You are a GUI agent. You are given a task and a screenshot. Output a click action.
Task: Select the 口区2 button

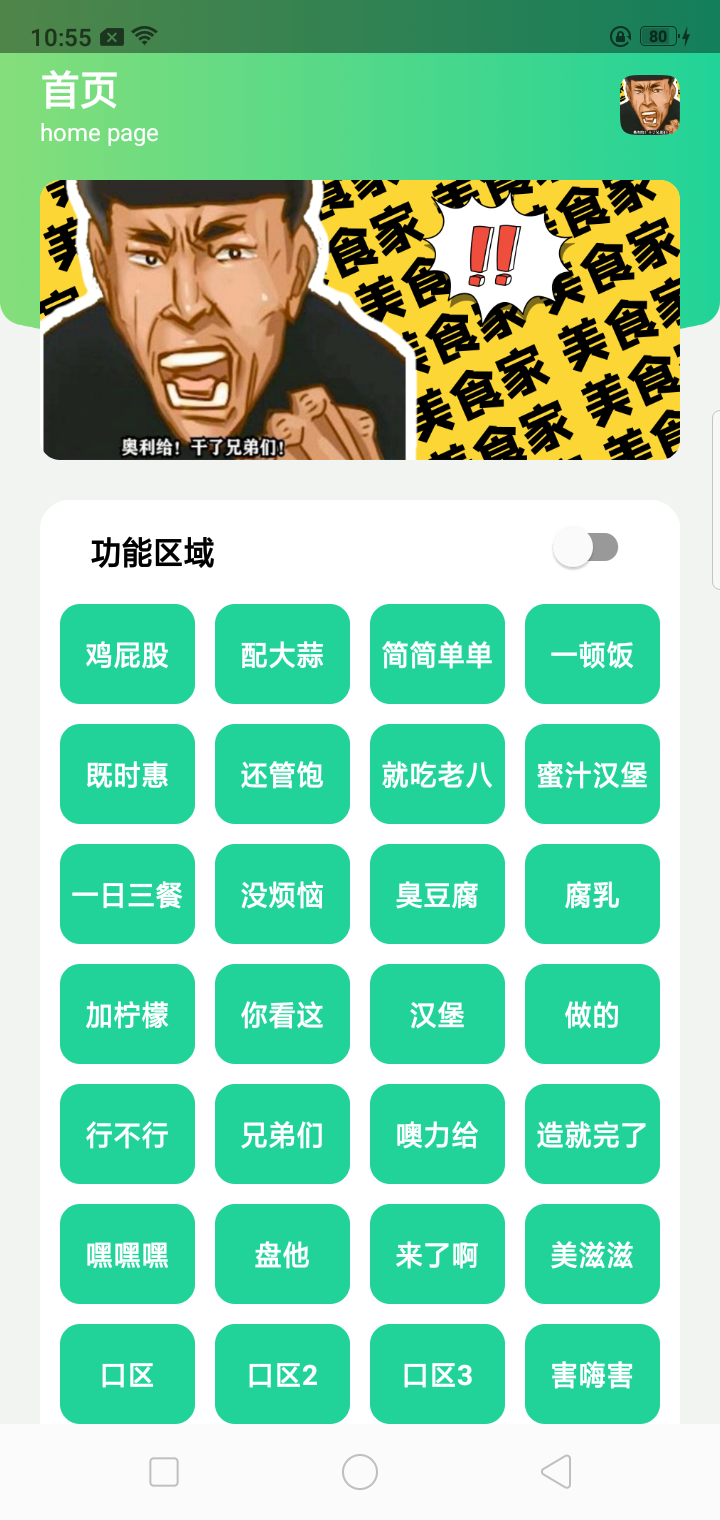282,1374
